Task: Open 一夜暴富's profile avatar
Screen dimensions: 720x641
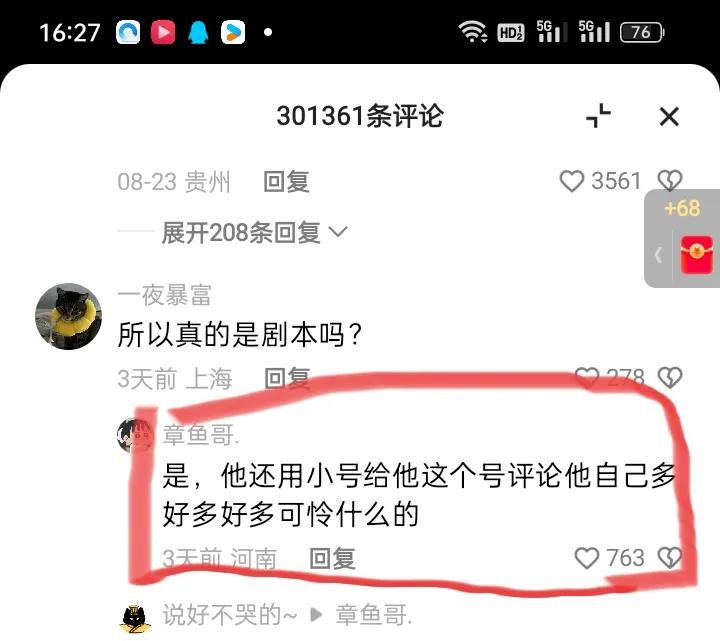Action: (68, 315)
